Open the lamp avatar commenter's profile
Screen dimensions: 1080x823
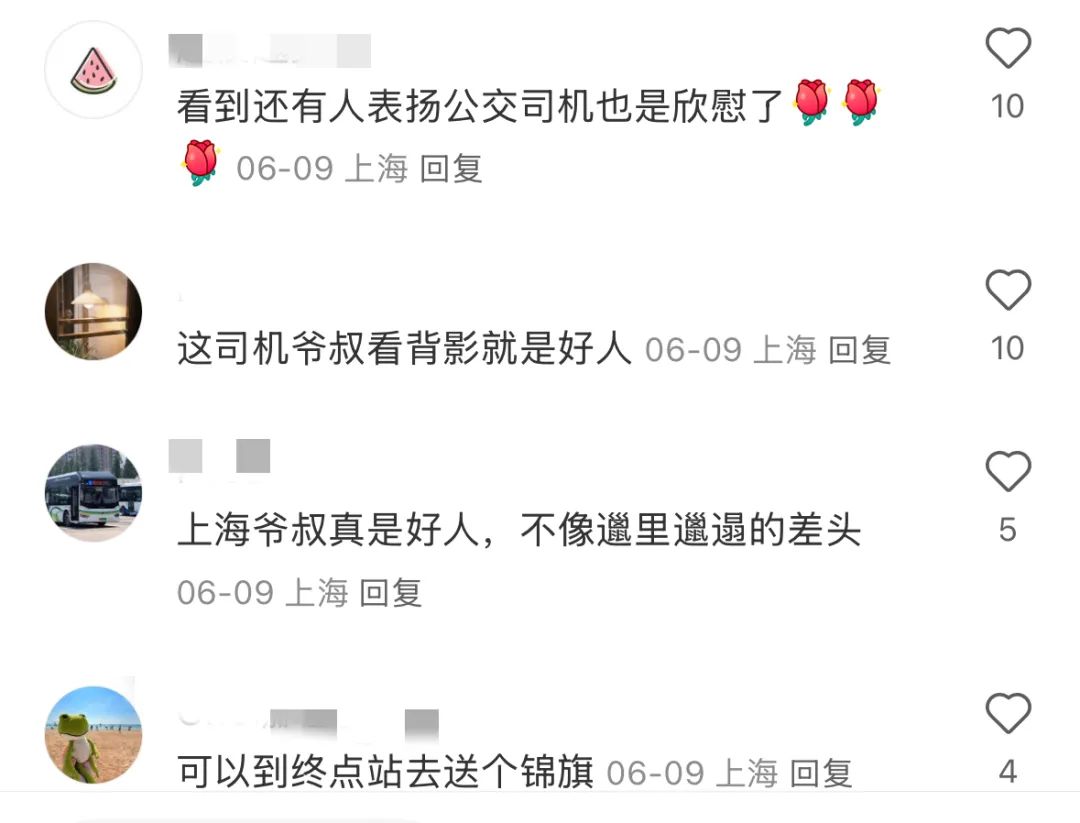(x=93, y=312)
